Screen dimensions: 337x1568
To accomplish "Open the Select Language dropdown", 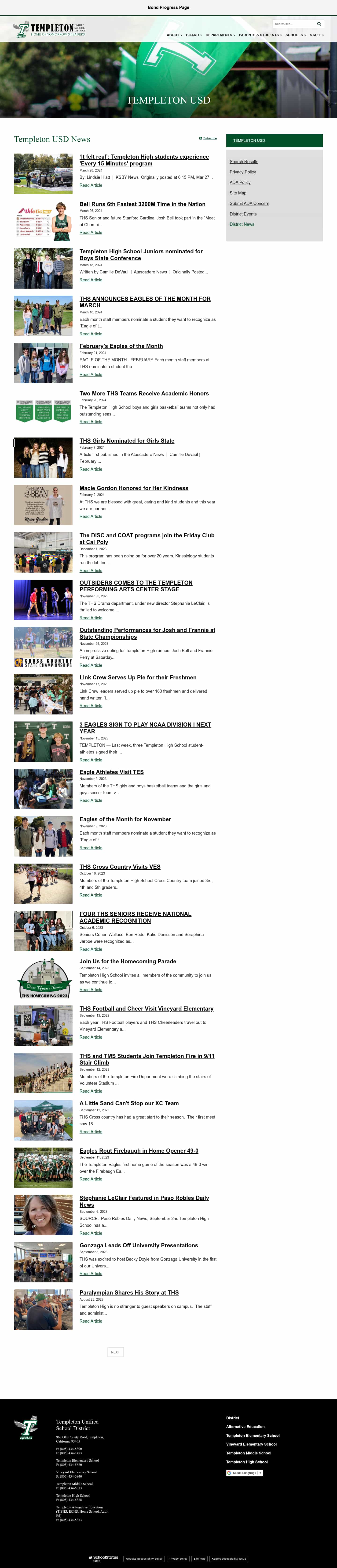I will tap(244, 1472).
